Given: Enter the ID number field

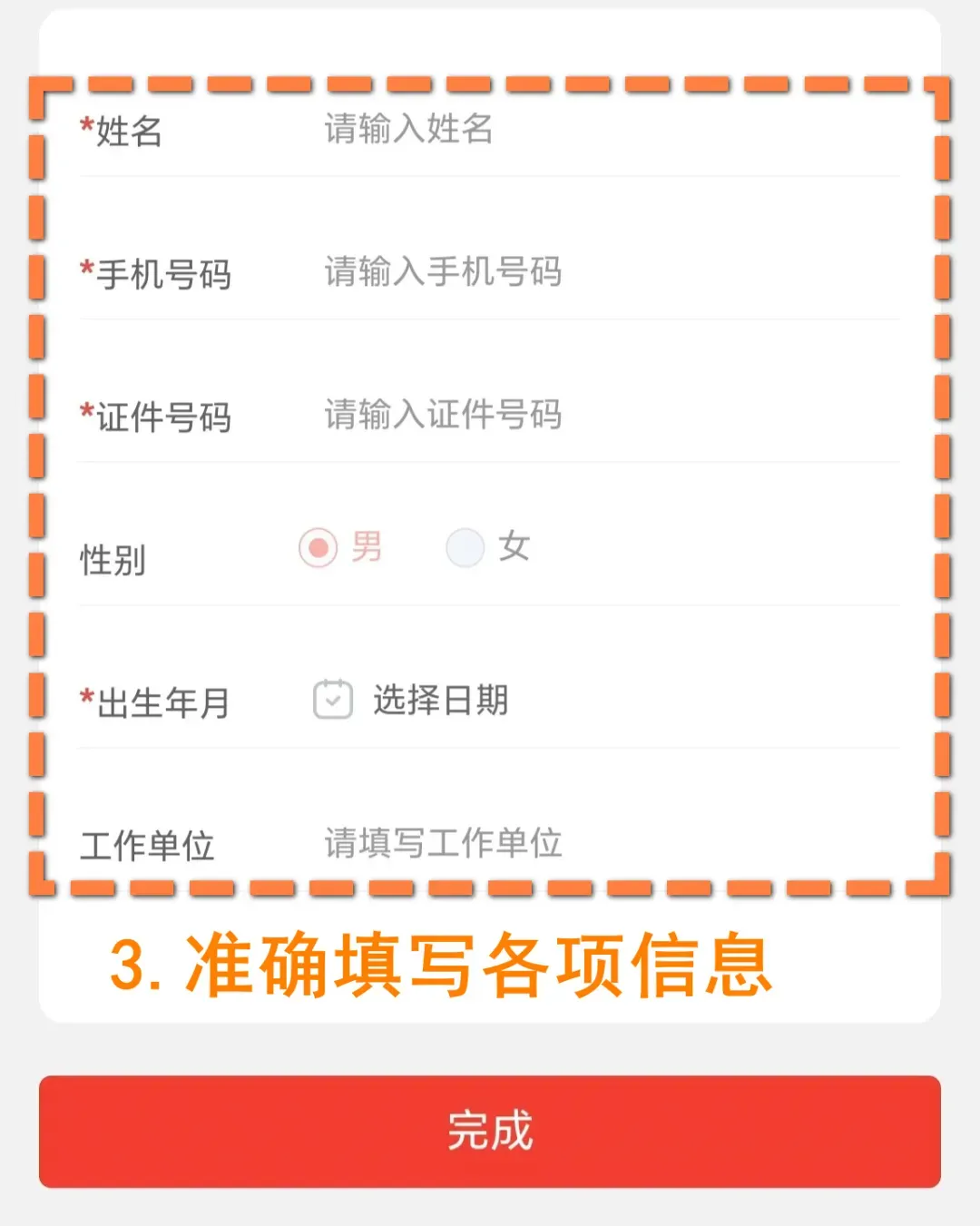Looking at the screenshot, I should coord(544,416).
